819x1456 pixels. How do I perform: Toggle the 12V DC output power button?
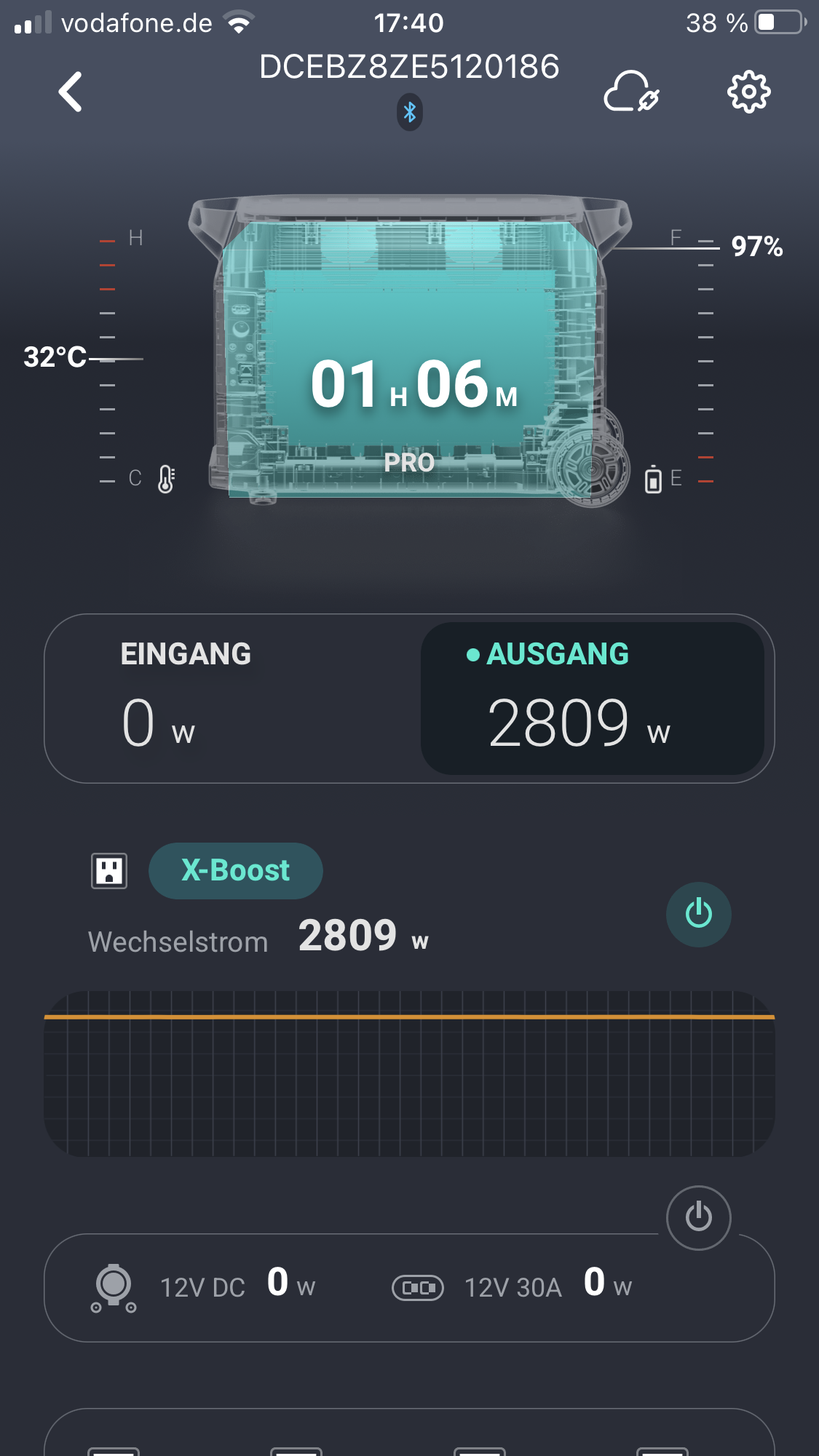pyautogui.click(x=698, y=1217)
